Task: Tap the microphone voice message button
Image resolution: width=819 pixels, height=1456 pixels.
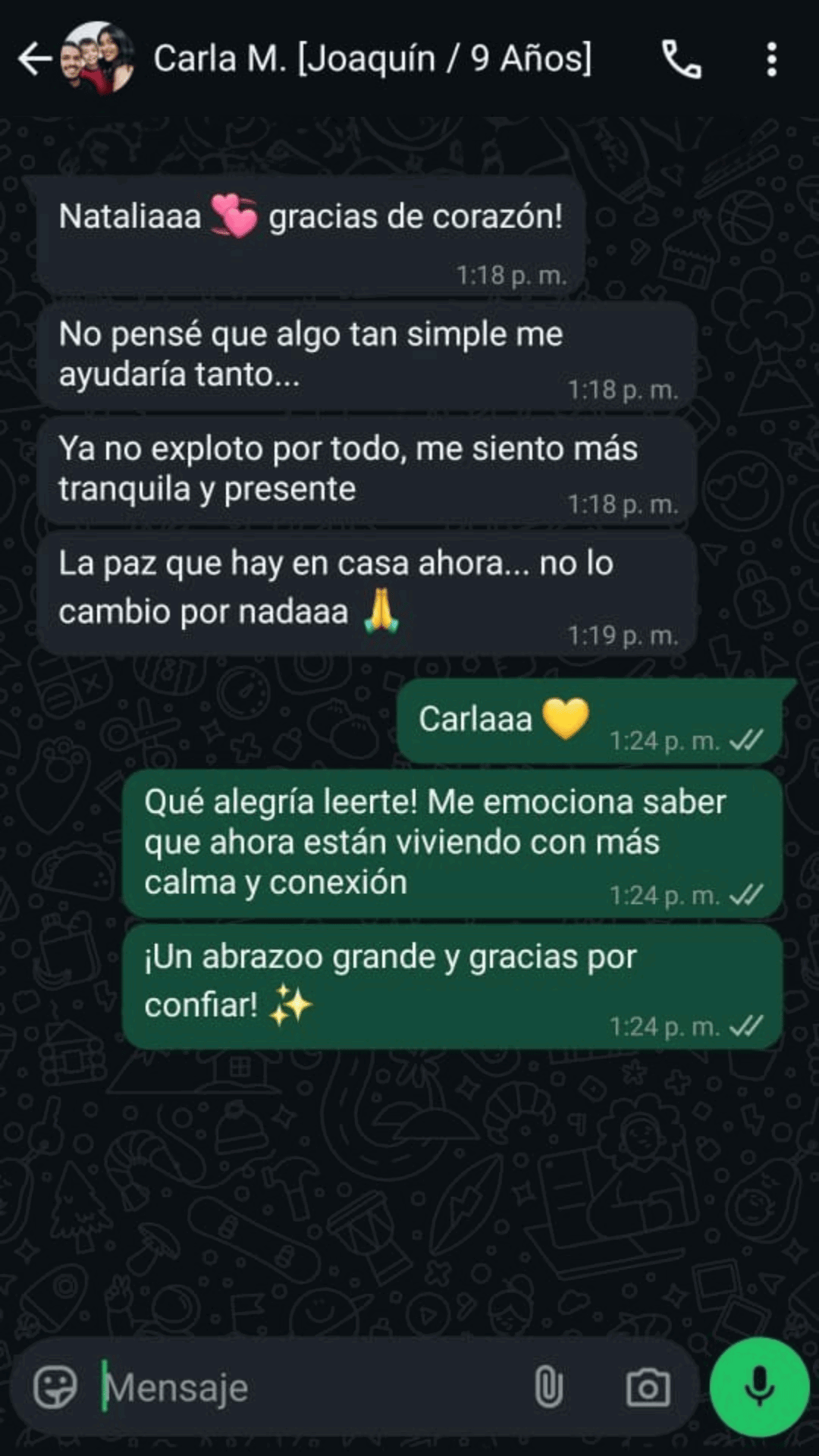Action: click(759, 1387)
